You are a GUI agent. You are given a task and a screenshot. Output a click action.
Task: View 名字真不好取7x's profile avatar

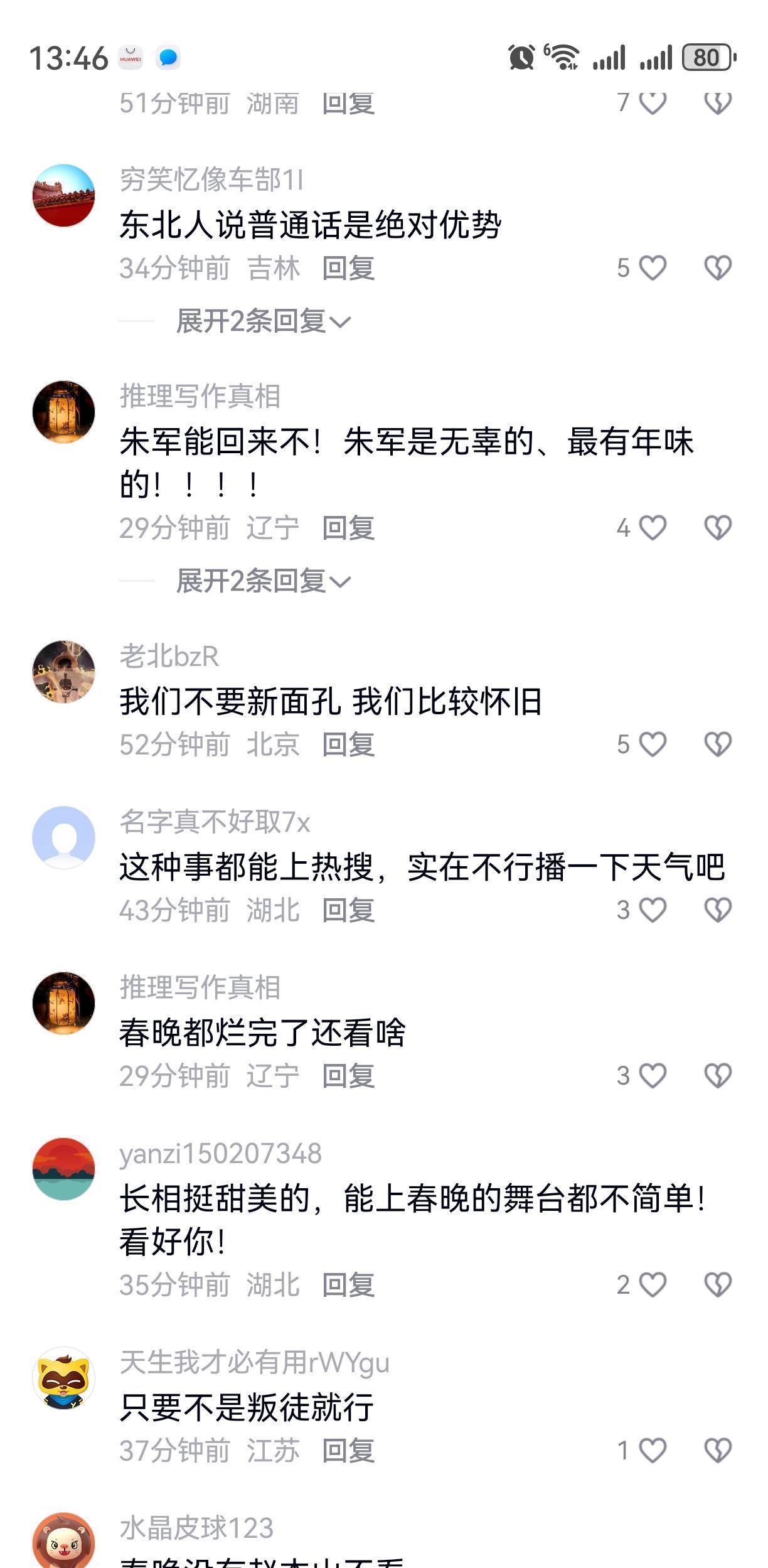coord(63,837)
